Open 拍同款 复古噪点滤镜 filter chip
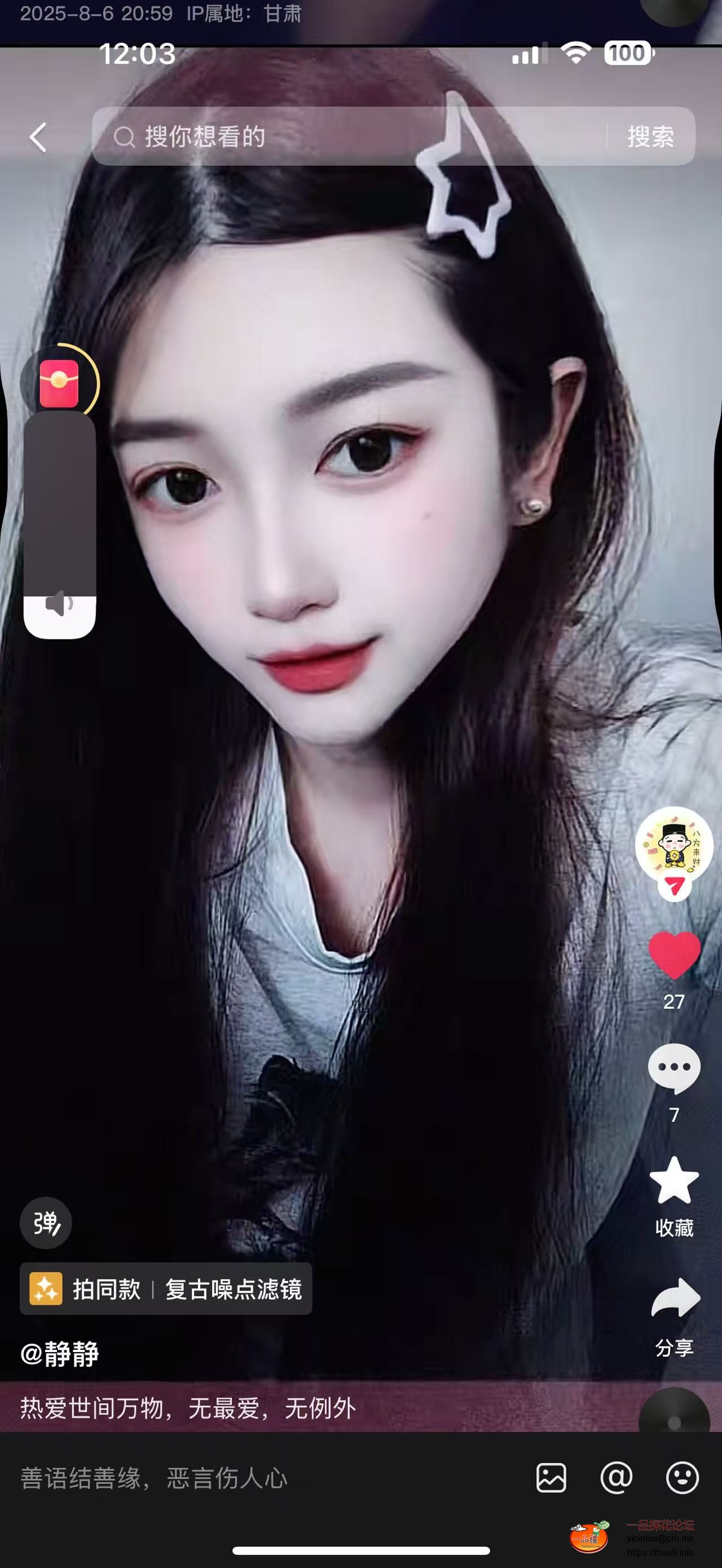 (x=166, y=1288)
